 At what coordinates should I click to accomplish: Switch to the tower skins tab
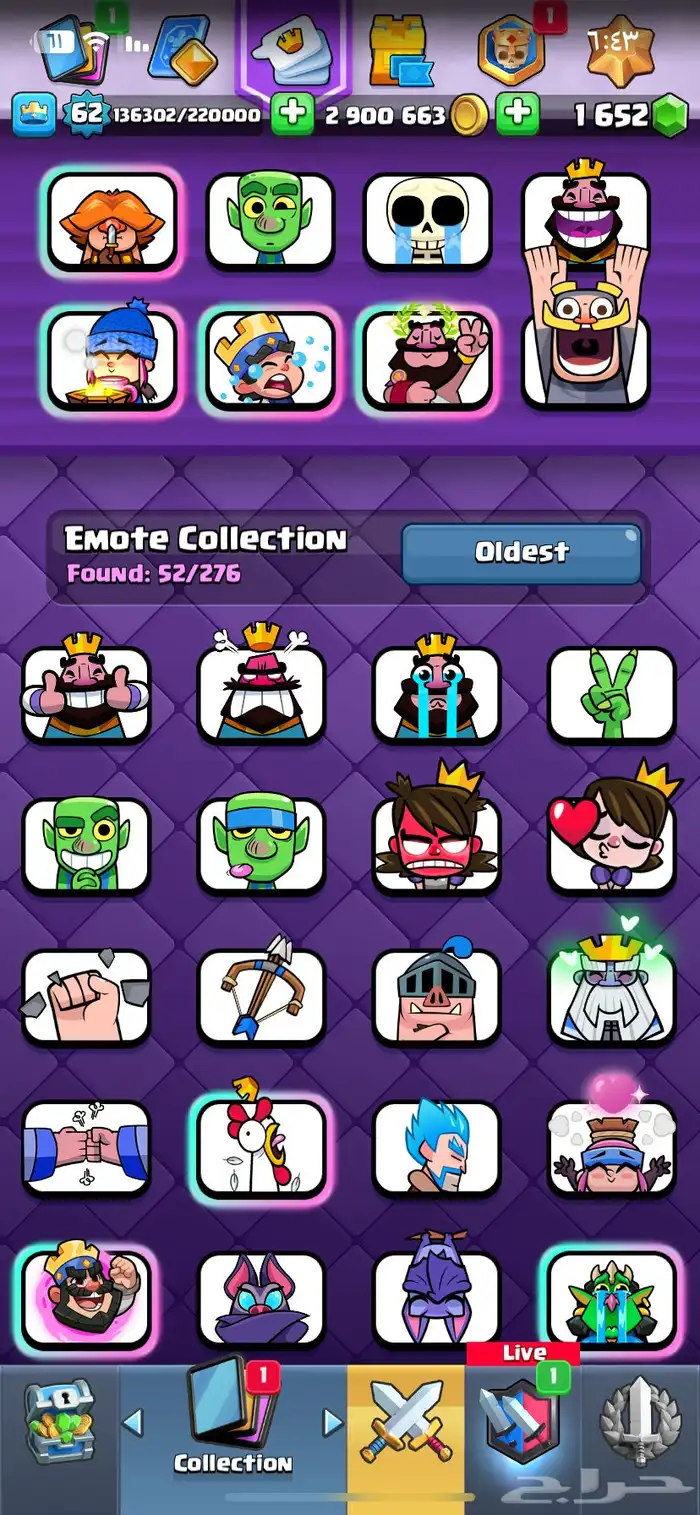(400, 50)
